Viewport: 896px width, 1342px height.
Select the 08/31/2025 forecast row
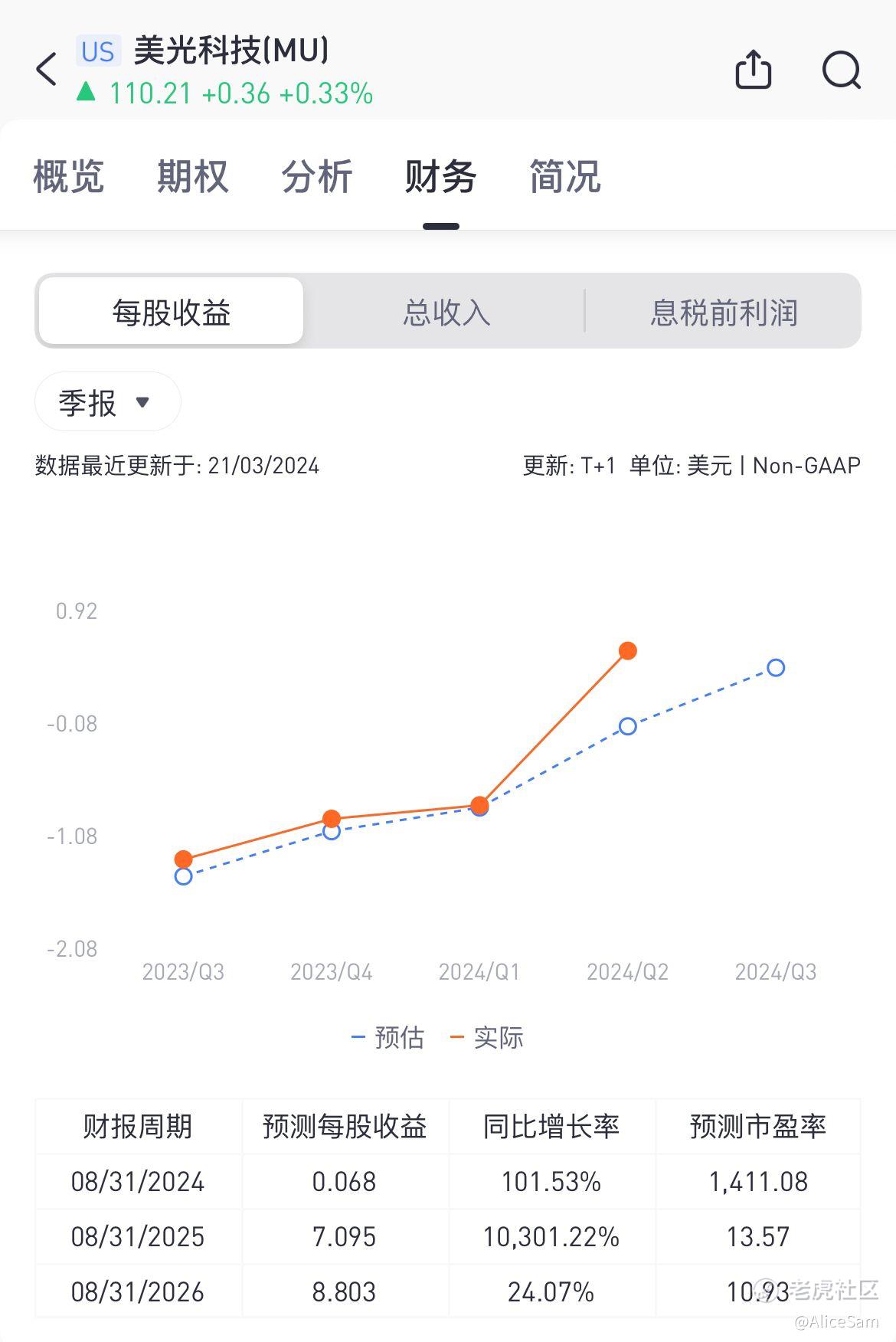pos(448,1237)
